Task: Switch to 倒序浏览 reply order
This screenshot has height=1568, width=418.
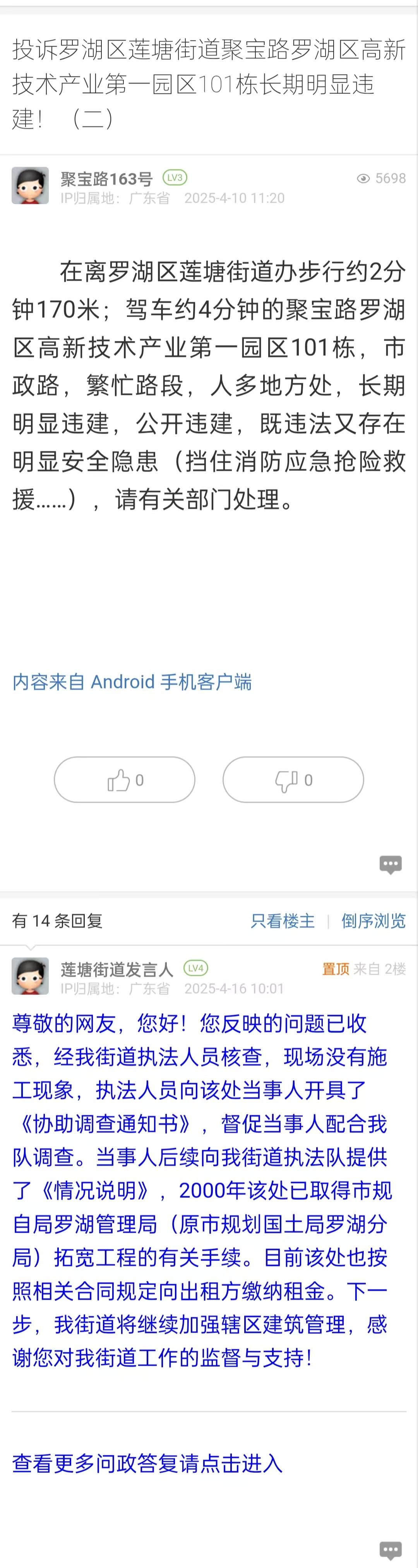Action: click(373, 921)
